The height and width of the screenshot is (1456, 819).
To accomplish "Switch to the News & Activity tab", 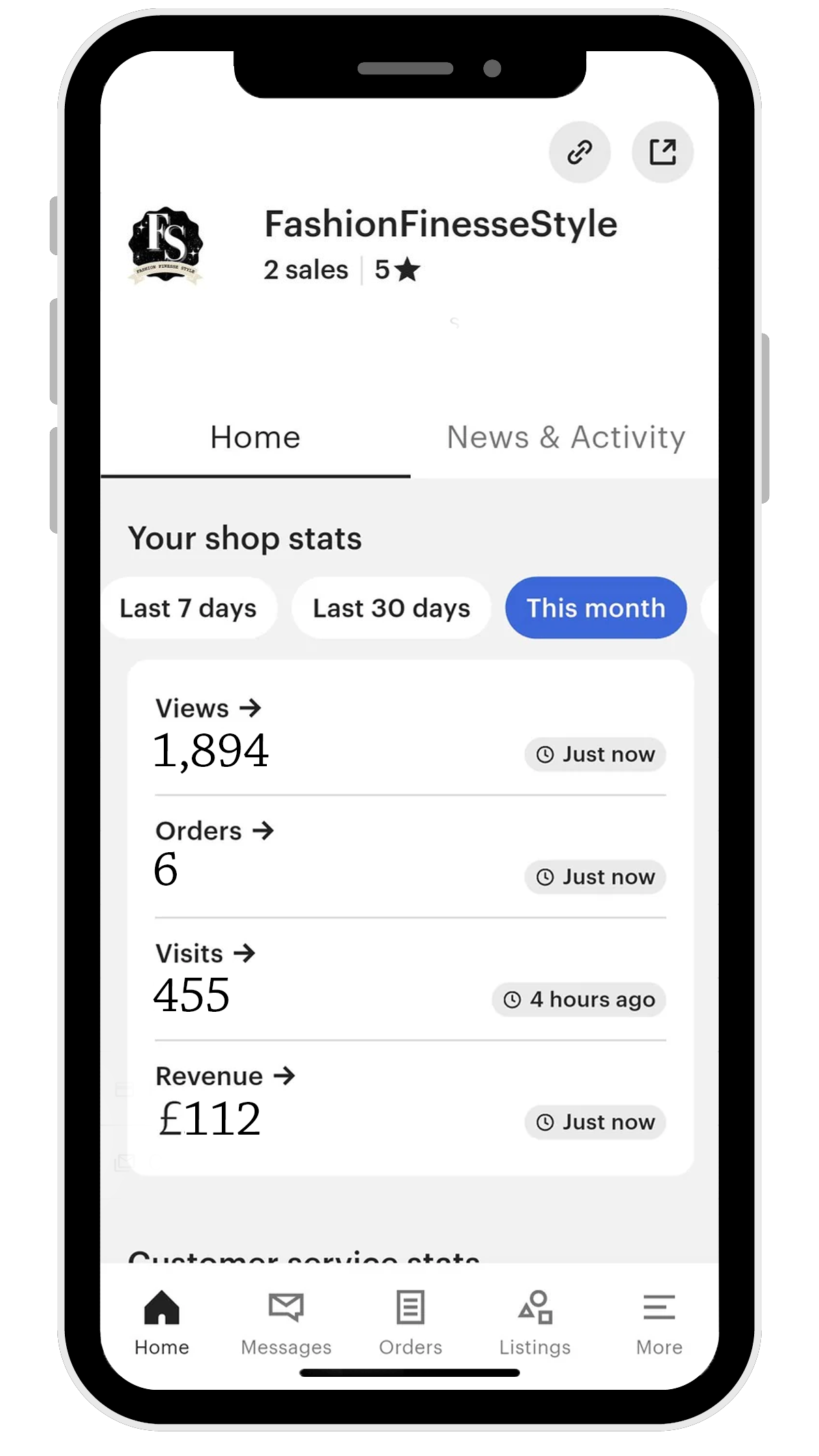I will point(565,437).
